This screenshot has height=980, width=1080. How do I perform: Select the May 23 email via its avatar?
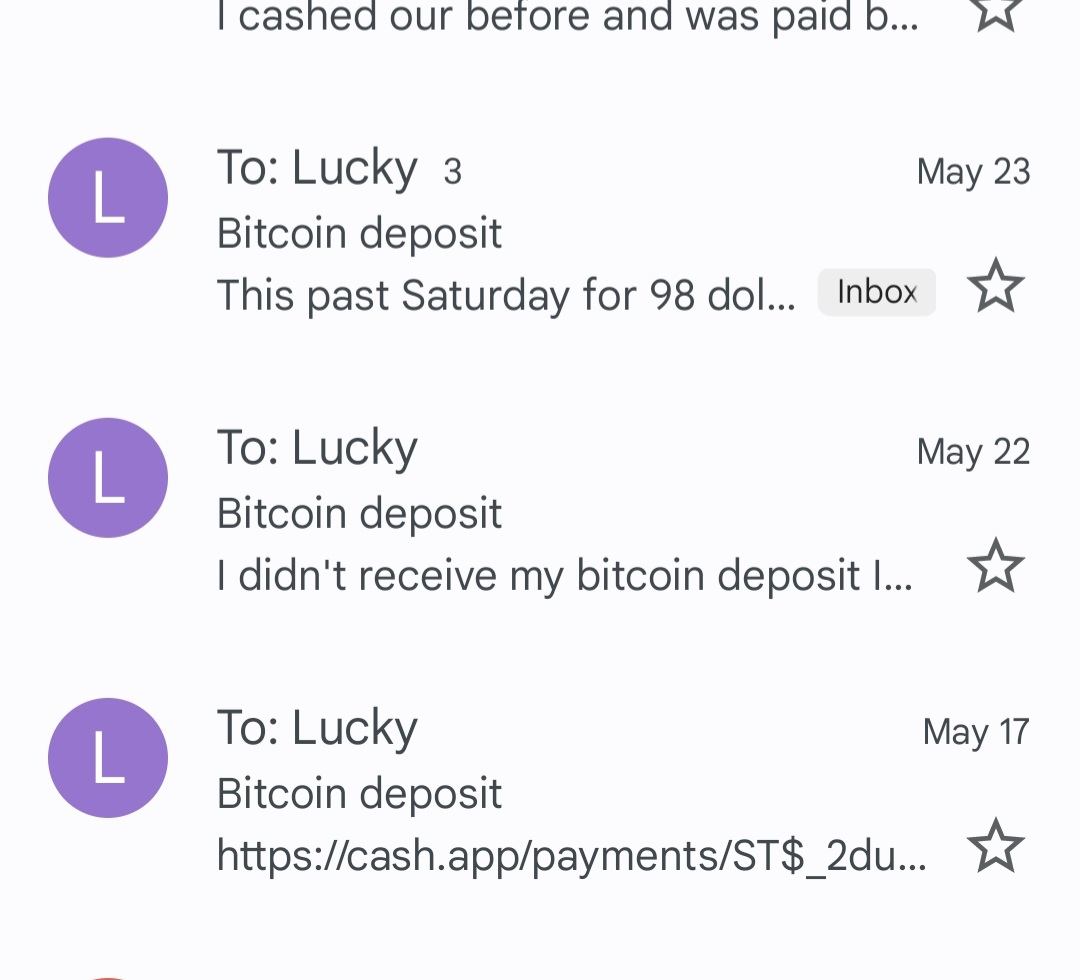click(x=108, y=198)
